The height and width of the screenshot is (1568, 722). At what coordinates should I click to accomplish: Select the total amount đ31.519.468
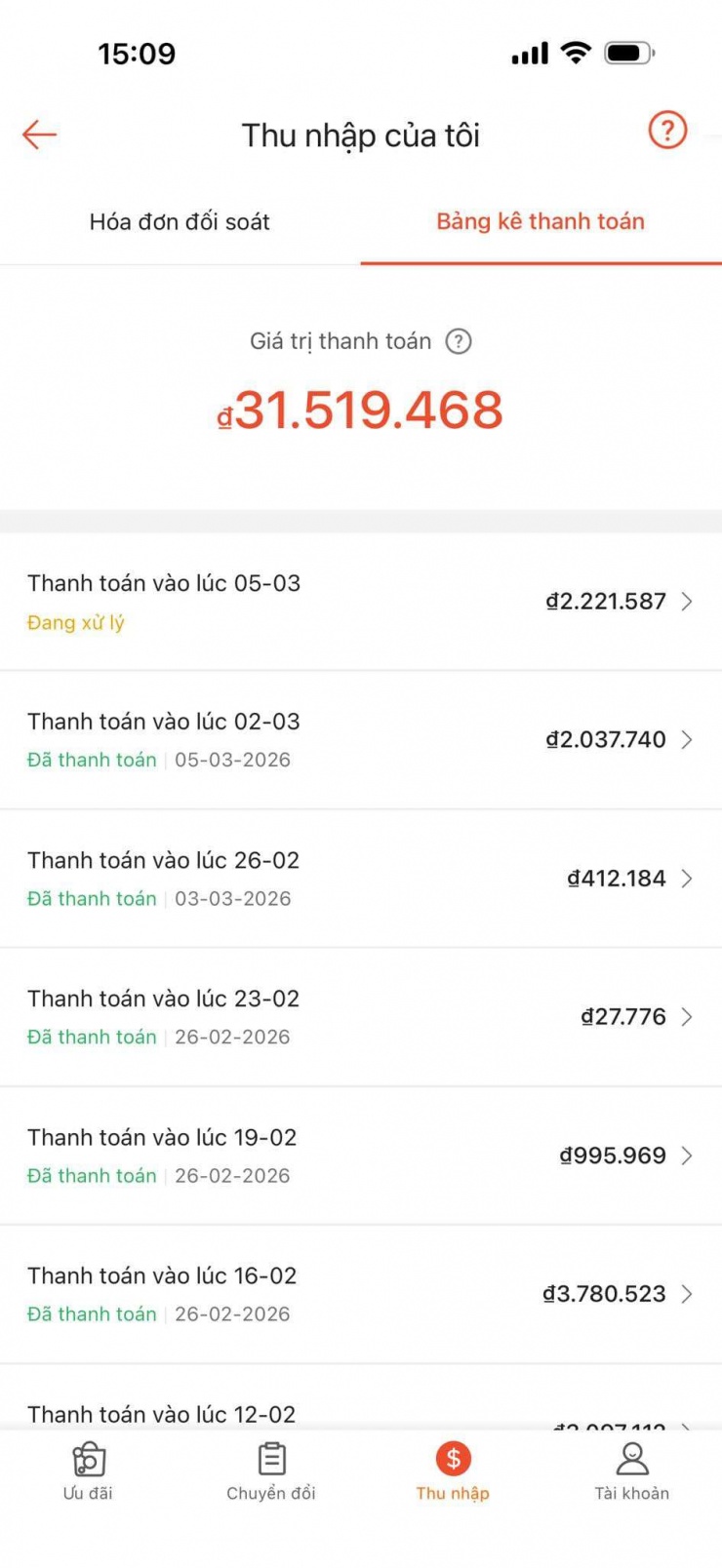pos(361,408)
